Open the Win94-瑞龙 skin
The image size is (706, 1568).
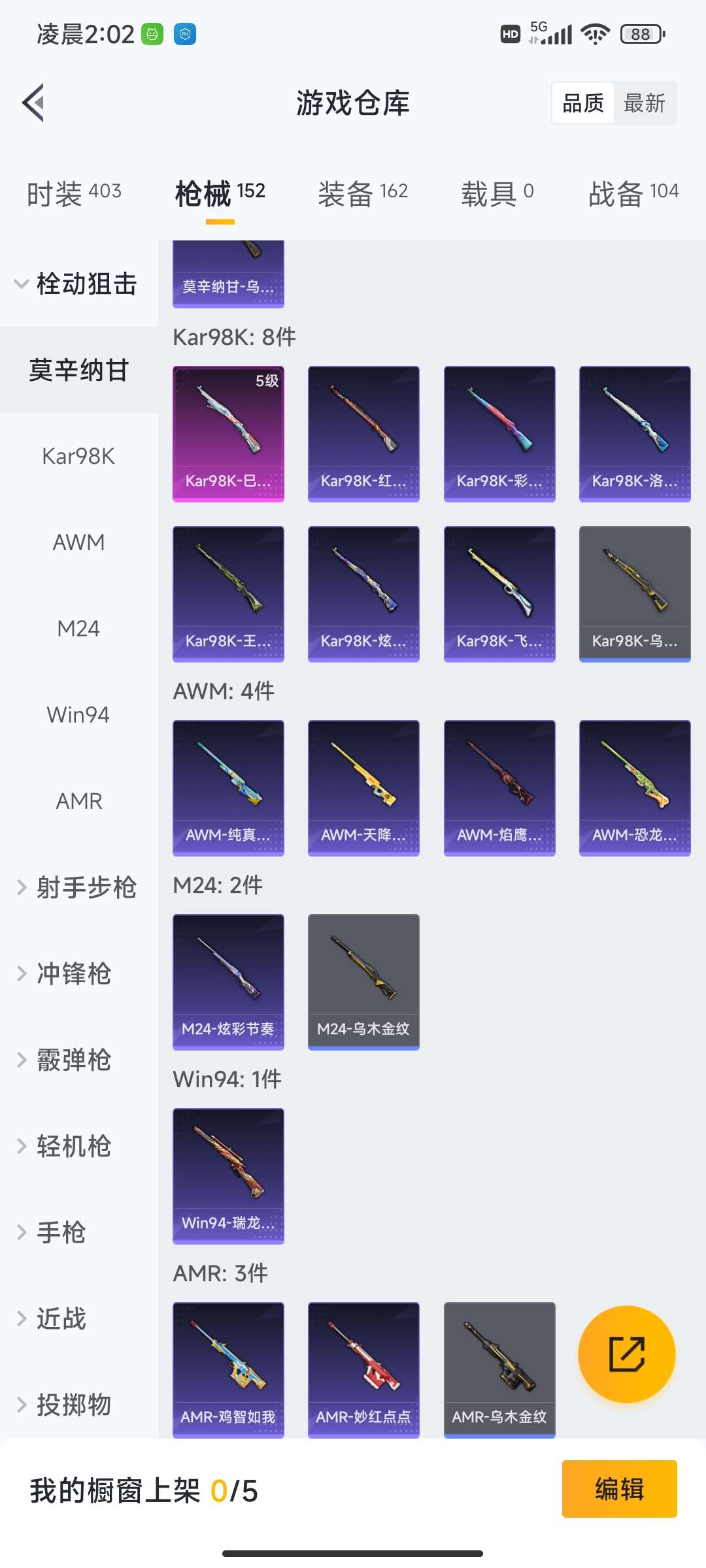tap(228, 1175)
